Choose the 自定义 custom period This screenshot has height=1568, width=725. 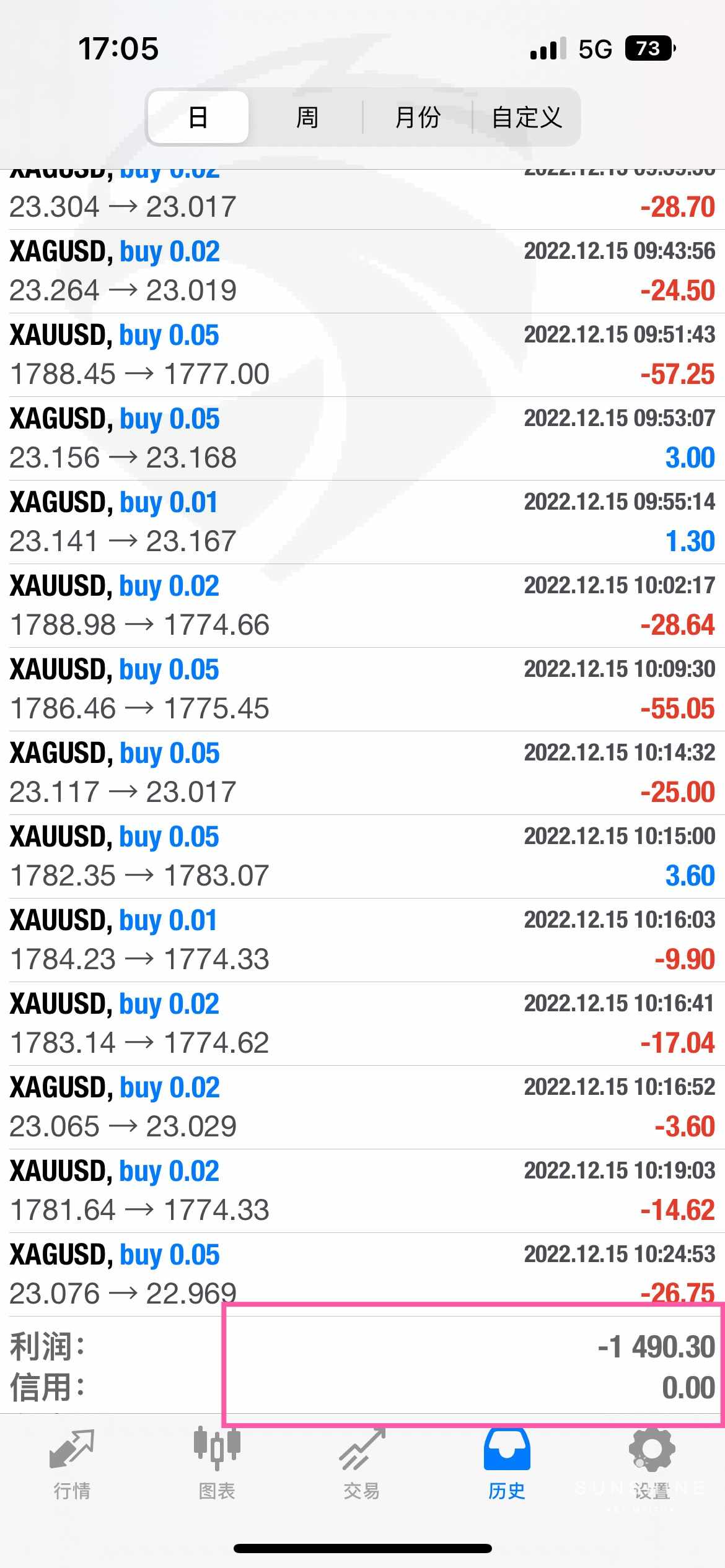pyautogui.click(x=527, y=117)
